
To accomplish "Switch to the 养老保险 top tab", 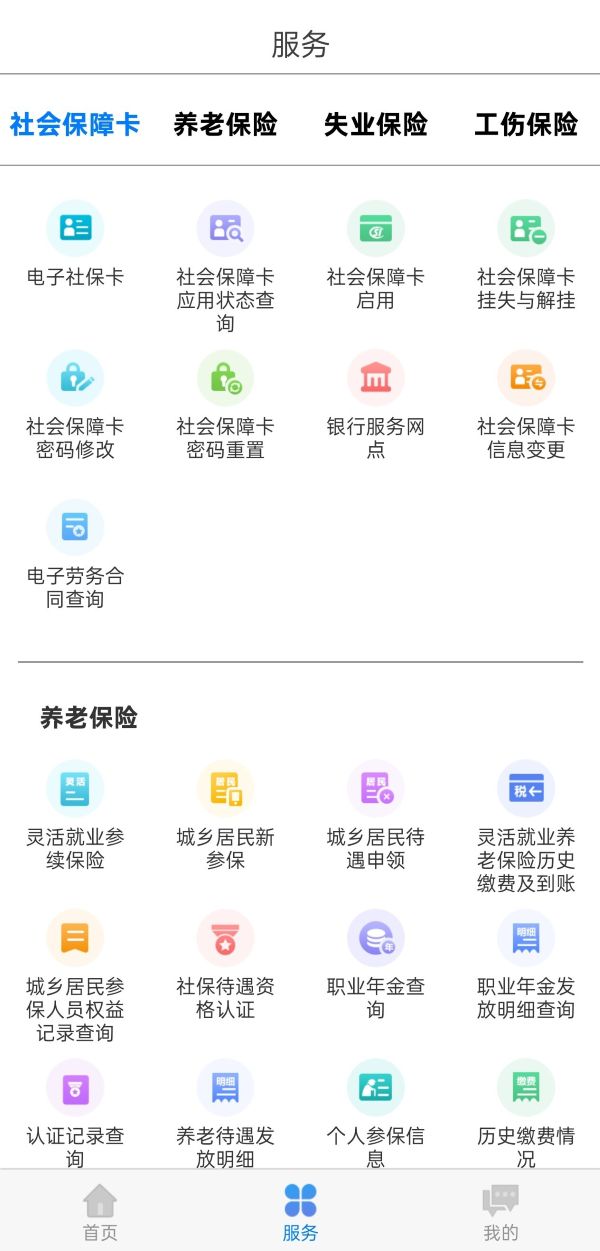I will 225,124.
